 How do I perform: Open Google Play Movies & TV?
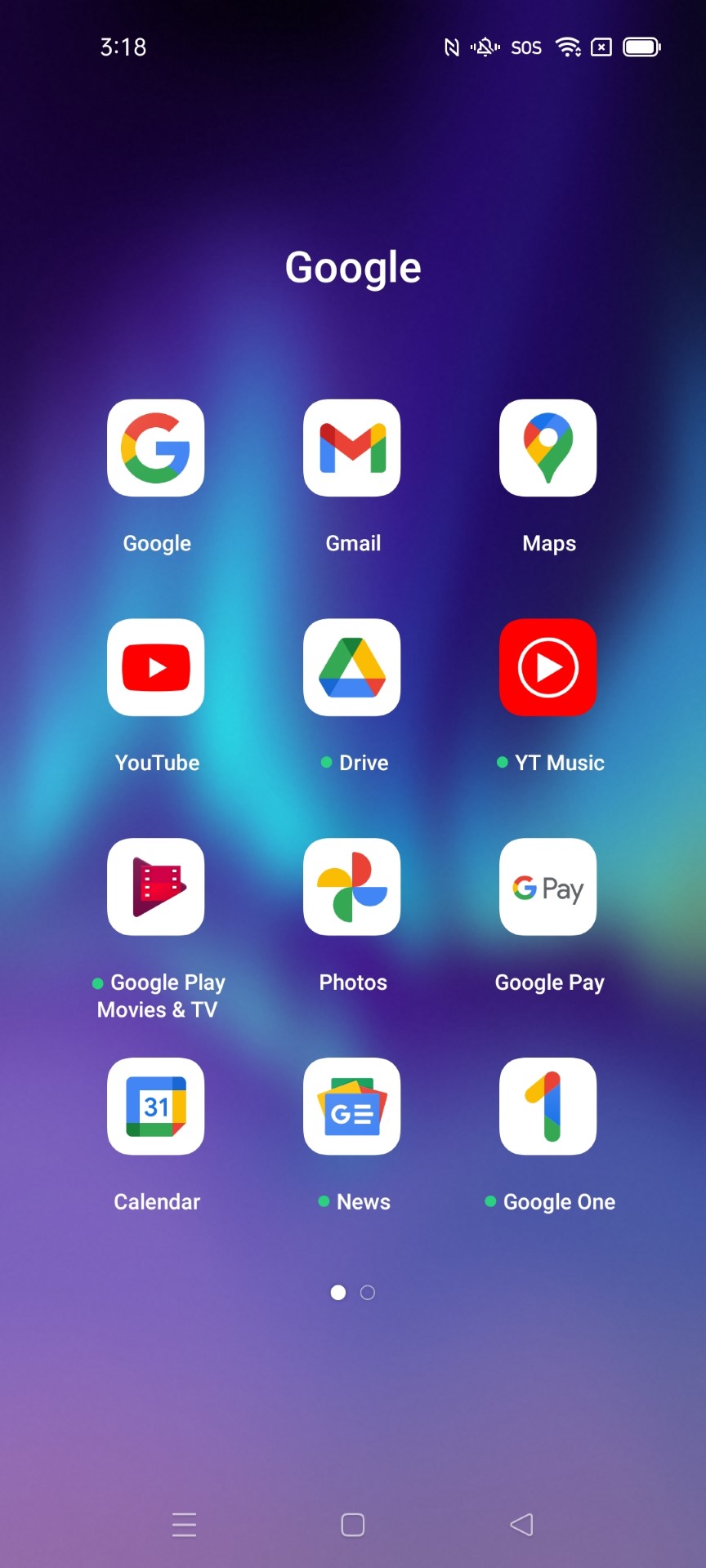coord(156,887)
